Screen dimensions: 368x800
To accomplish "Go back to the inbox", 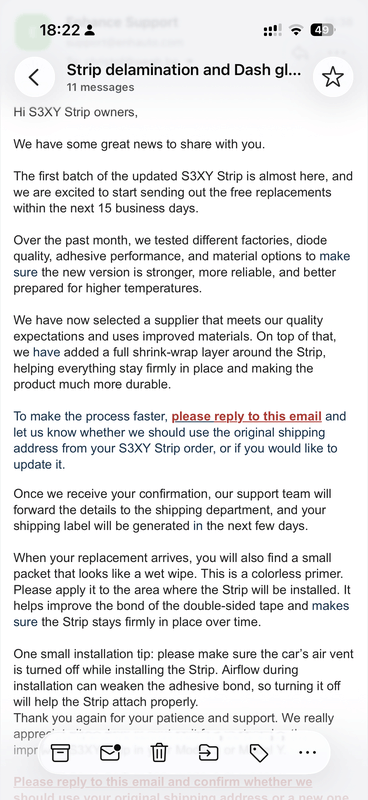I will tap(34, 77).
